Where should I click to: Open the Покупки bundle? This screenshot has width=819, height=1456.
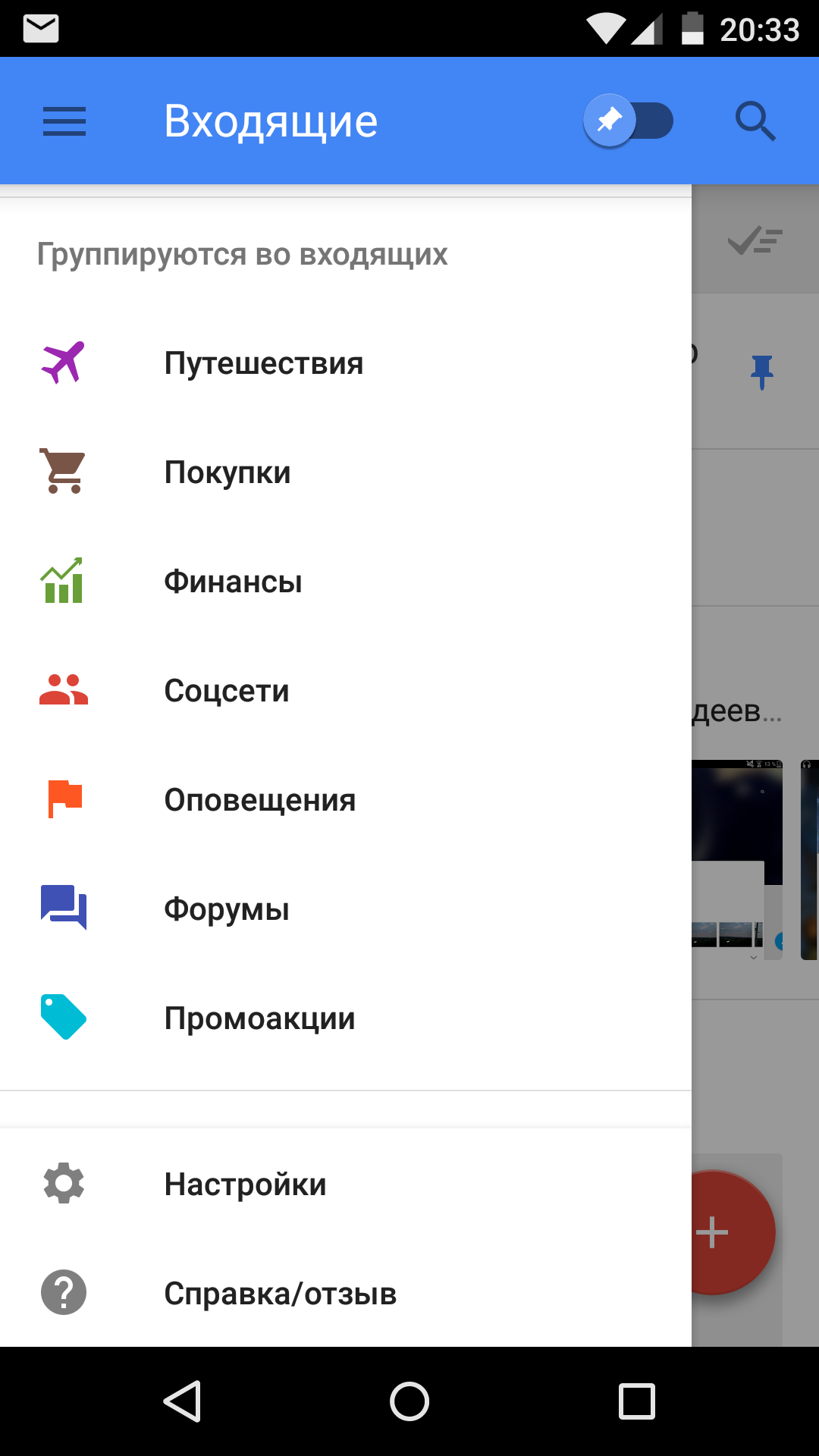346,472
